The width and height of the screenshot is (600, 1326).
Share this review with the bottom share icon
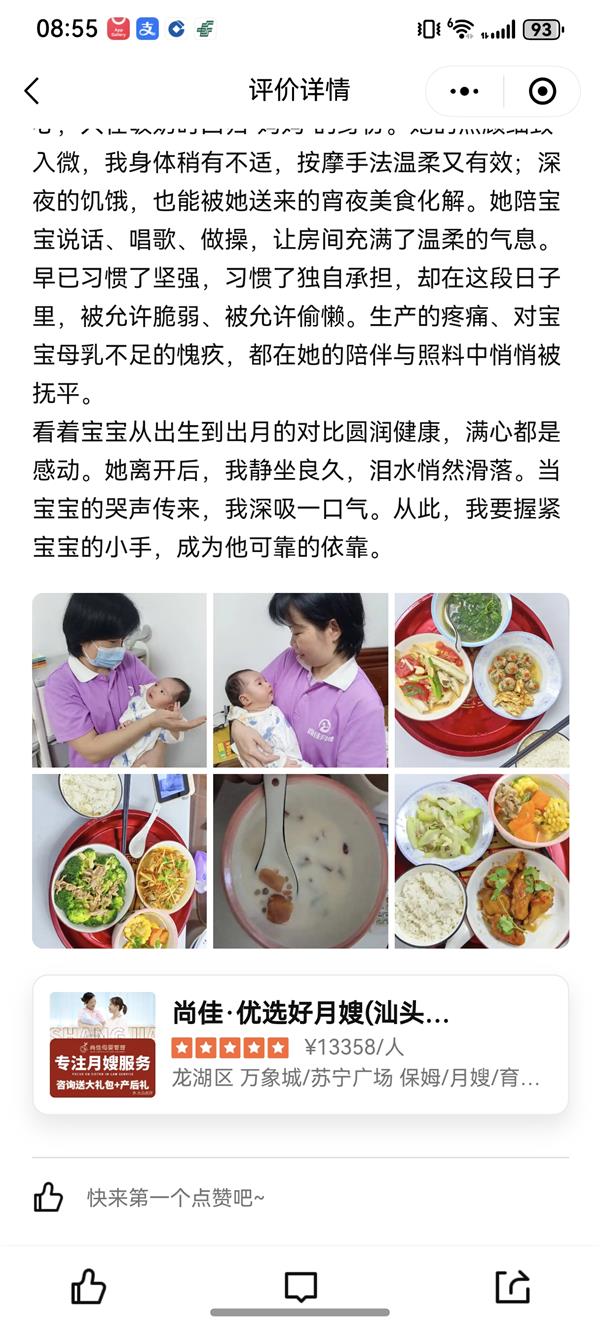[x=512, y=1286]
